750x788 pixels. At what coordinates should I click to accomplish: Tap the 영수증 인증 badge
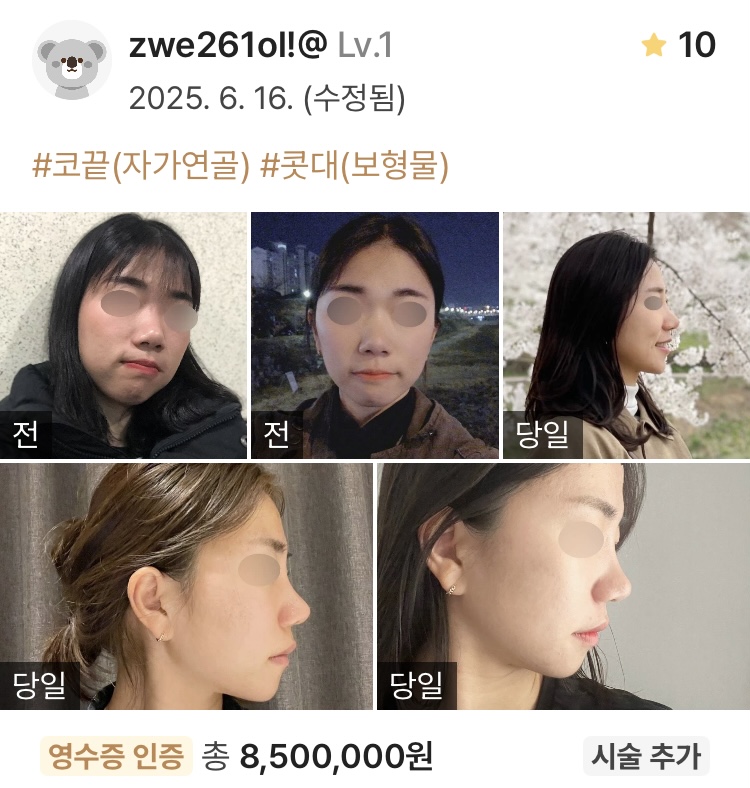115,756
